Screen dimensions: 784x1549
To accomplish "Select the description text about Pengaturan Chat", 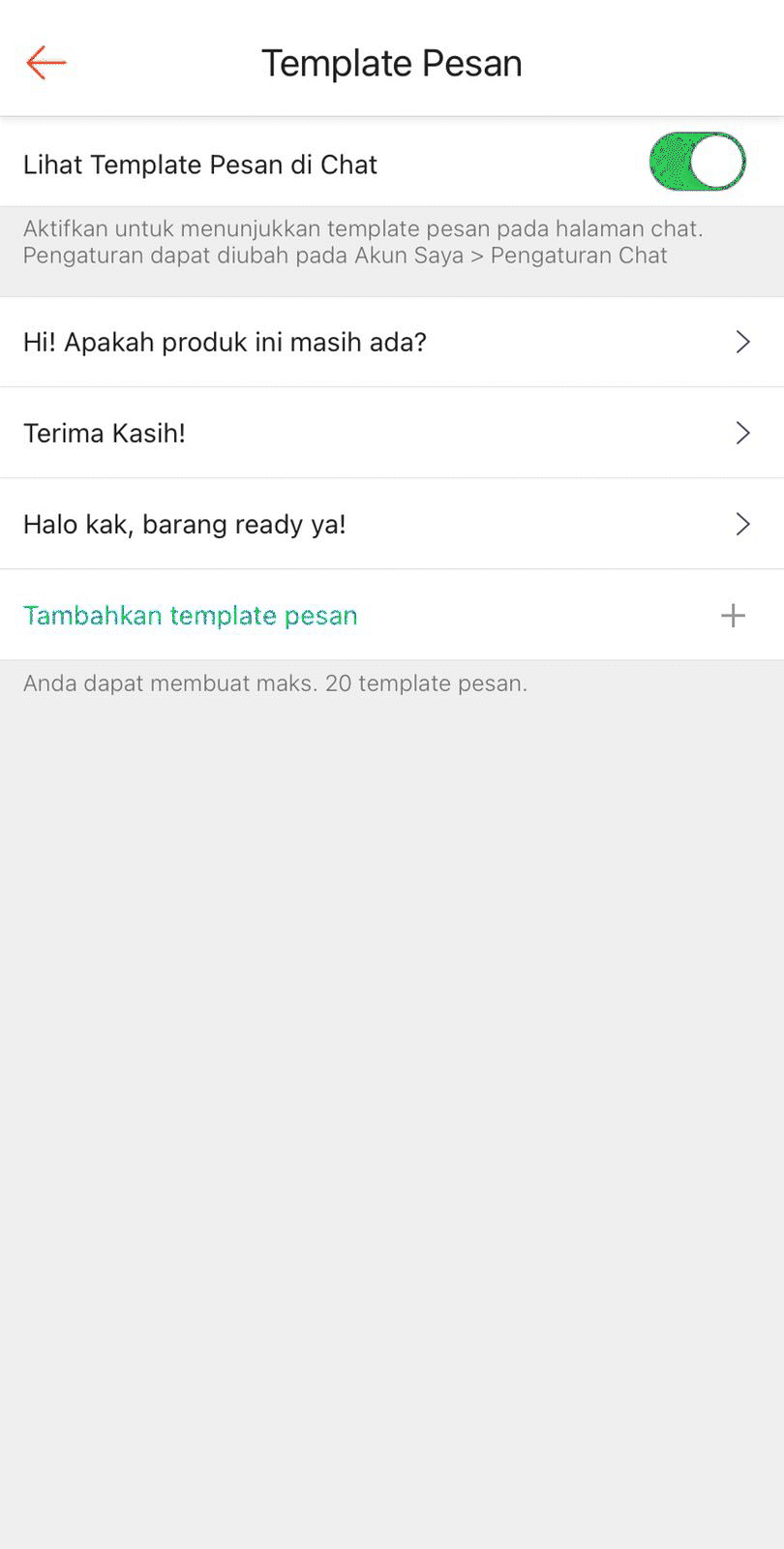I will pos(363,242).
